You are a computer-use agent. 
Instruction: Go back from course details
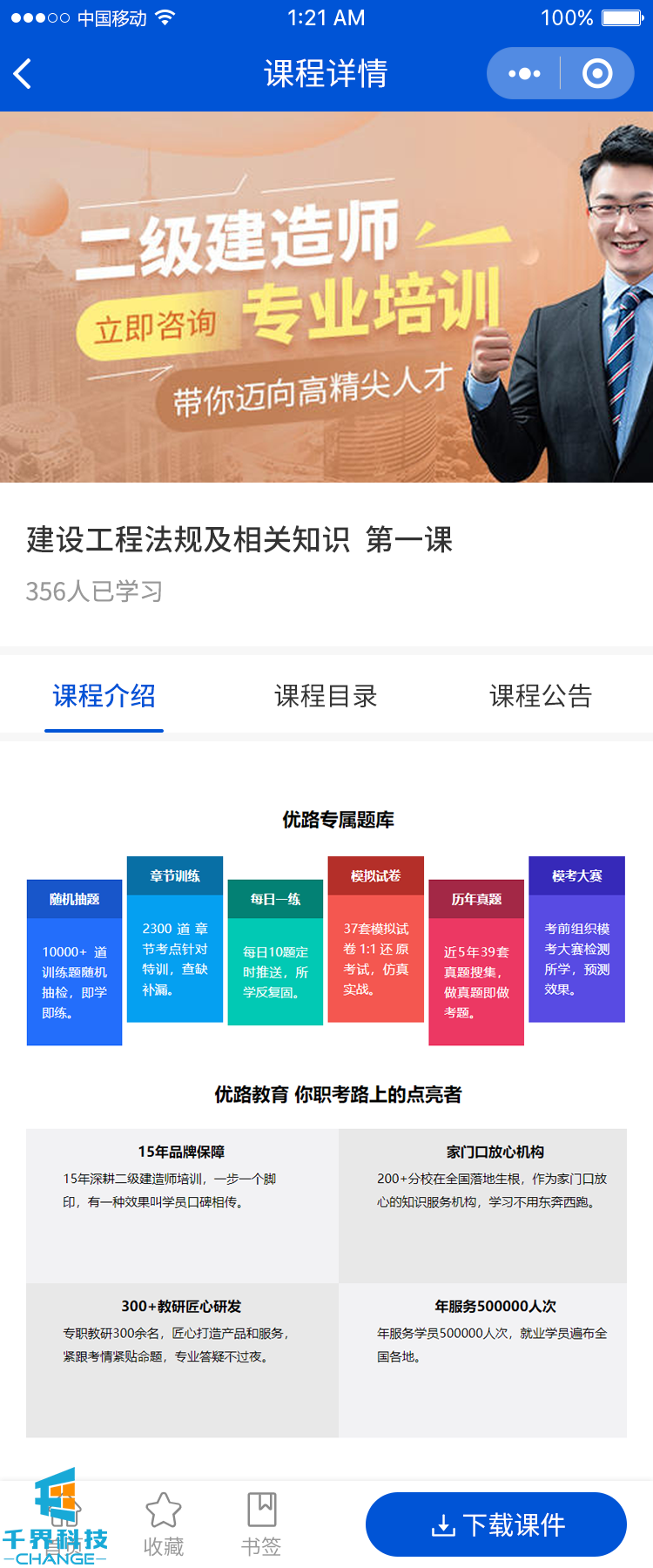[x=24, y=74]
